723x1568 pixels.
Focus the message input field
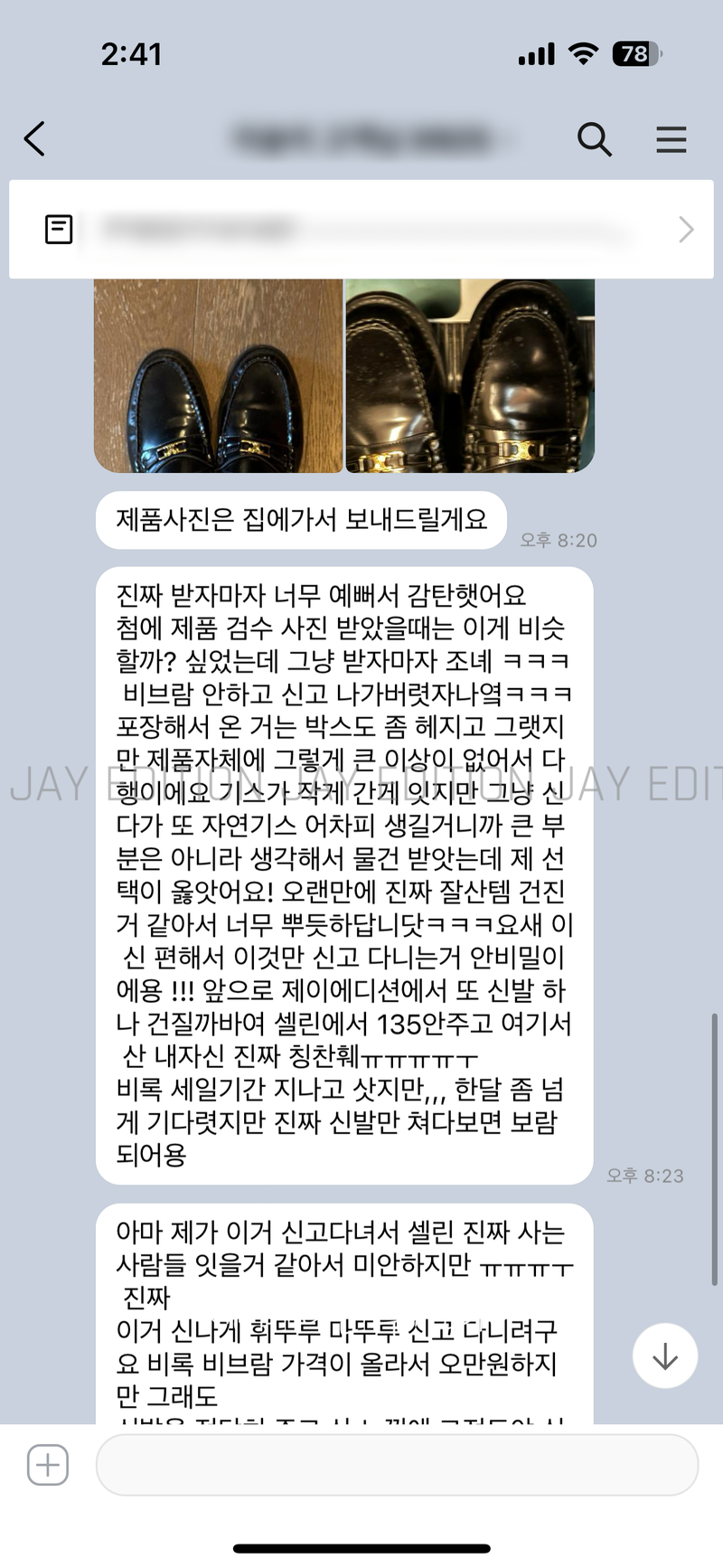pos(396,1464)
